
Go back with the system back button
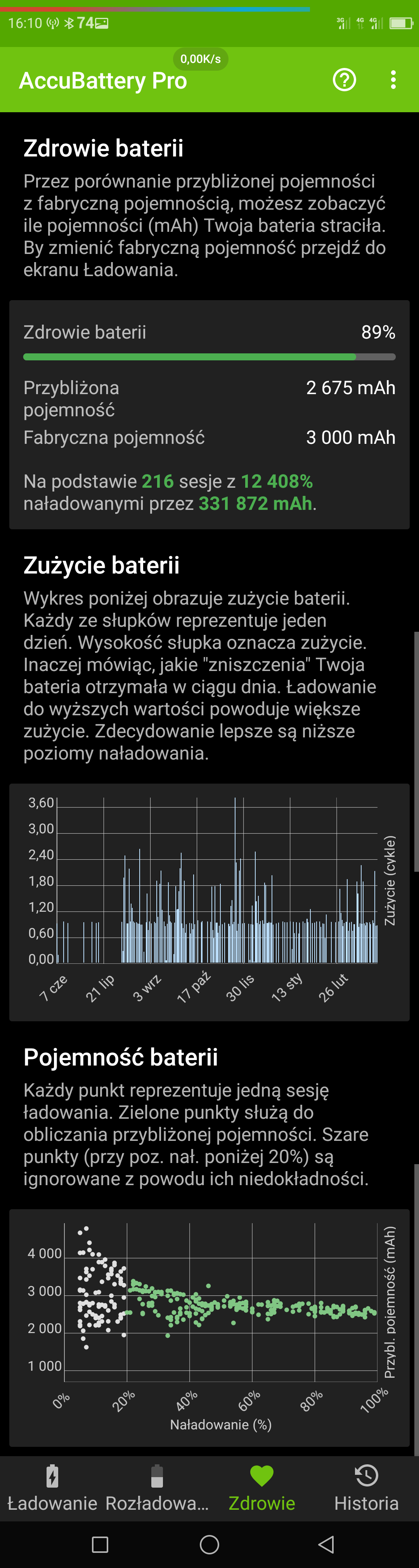[327, 1544]
